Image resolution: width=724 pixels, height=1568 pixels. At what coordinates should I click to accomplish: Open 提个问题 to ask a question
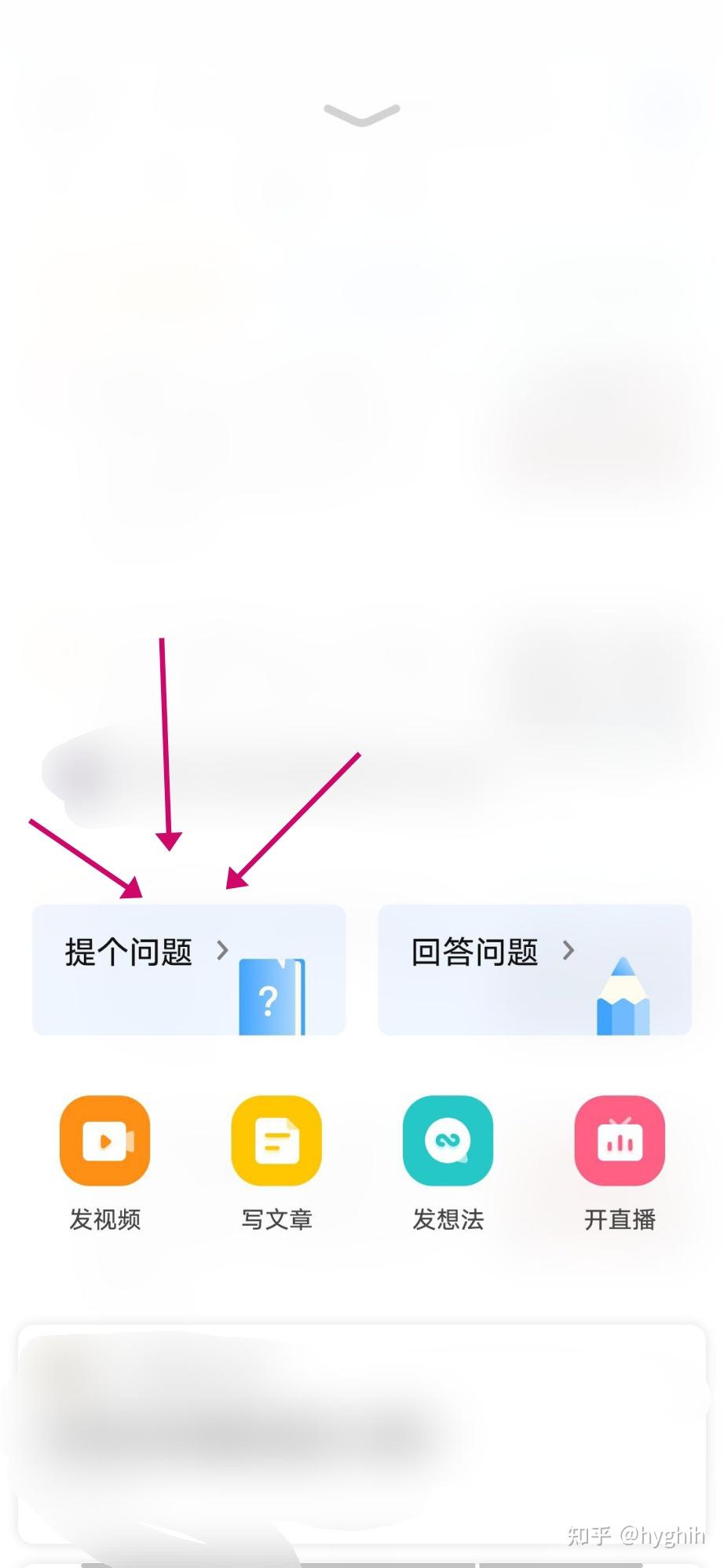point(188,969)
